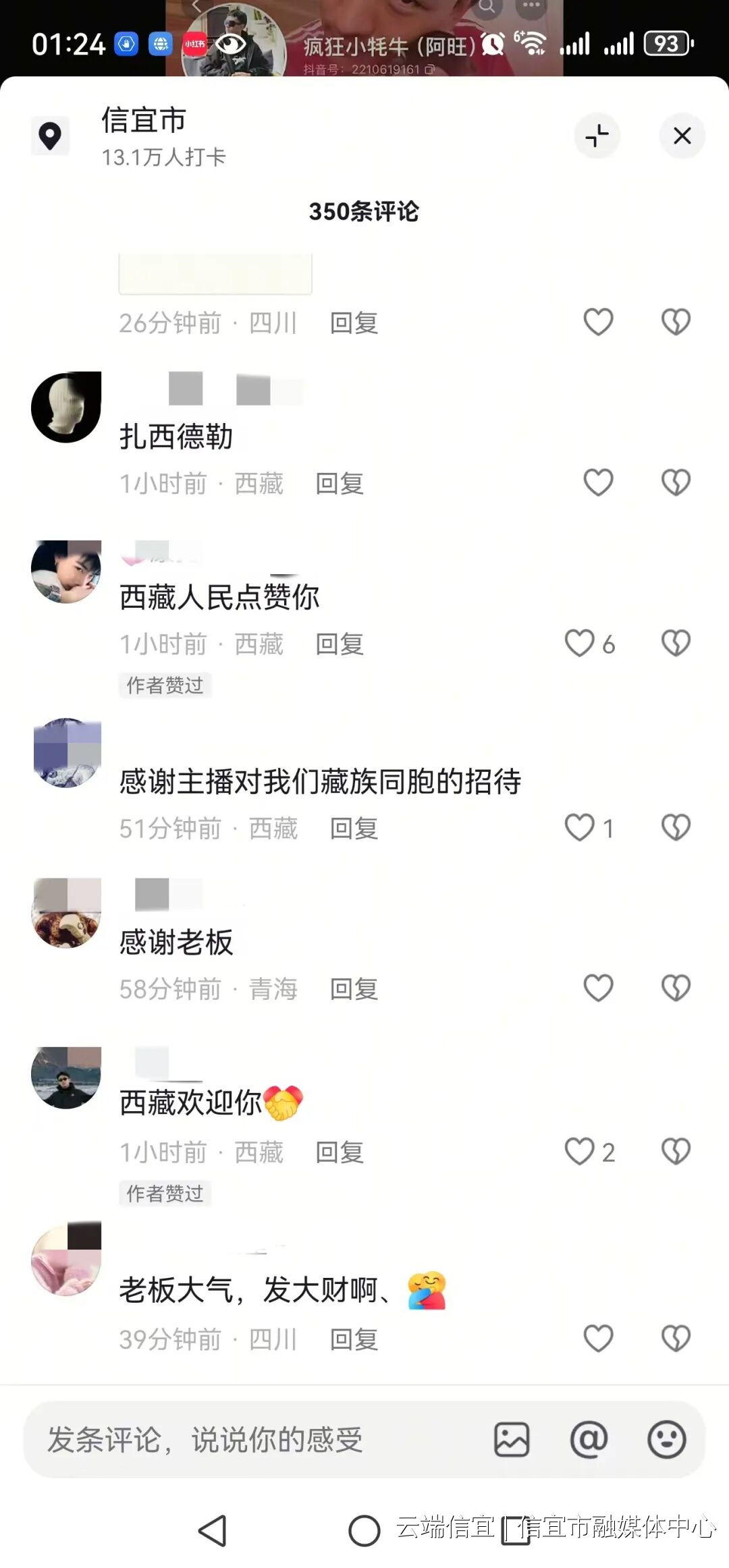The width and height of the screenshot is (729, 1568).
Task: Close the comments panel
Action: point(682,136)
